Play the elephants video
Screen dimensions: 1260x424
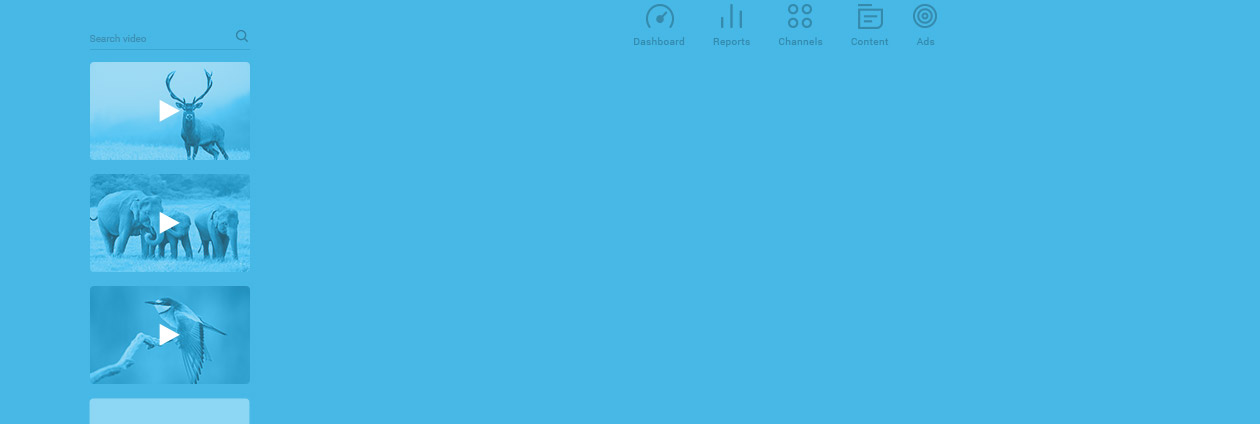[169, 223]
